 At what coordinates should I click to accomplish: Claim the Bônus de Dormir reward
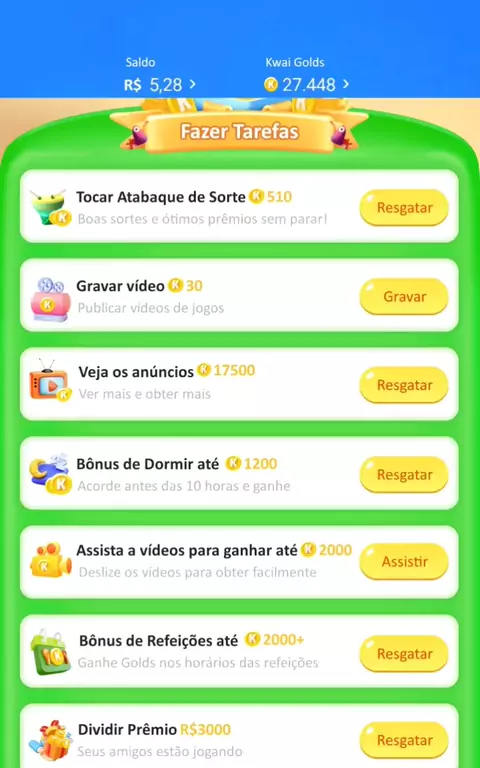tap(404, 475)
